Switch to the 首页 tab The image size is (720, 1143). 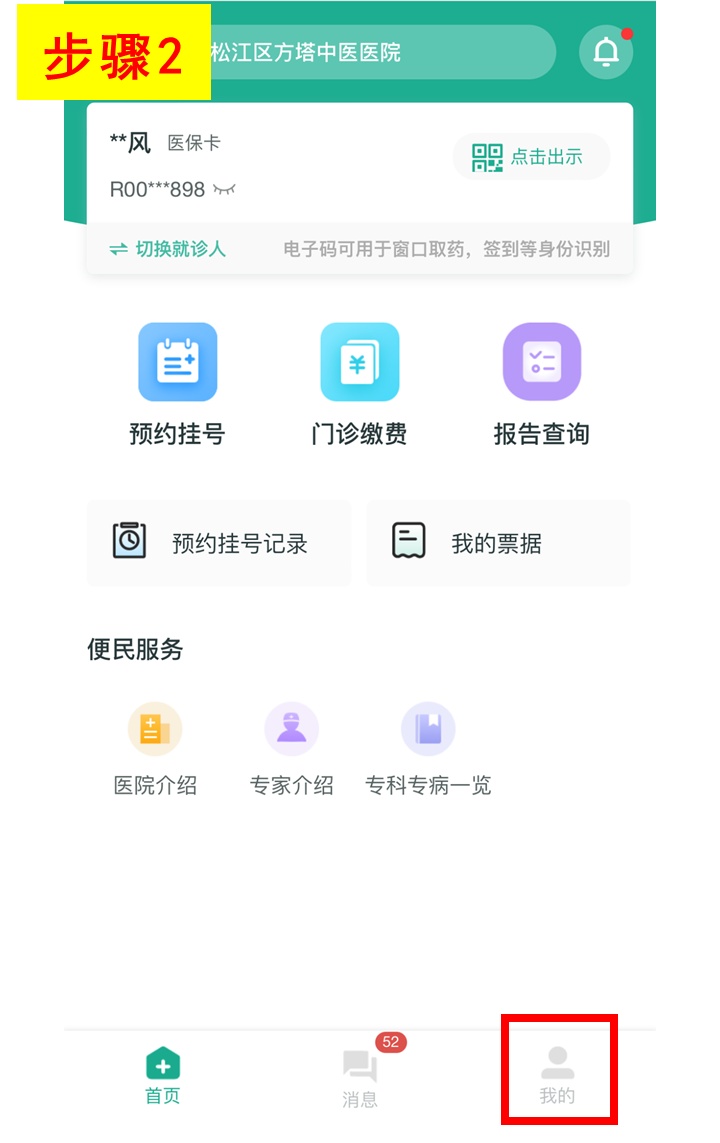coord(163,1075)
